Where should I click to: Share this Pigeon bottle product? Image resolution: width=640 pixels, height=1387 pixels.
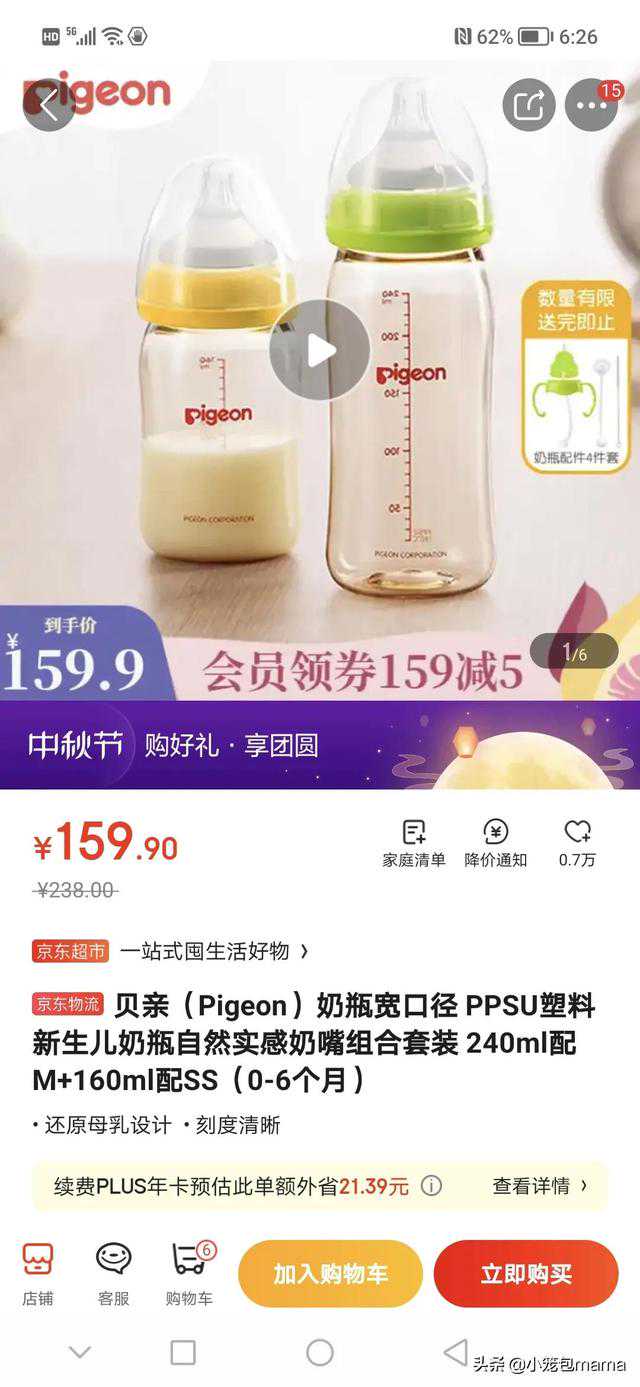tap(529, 104)
